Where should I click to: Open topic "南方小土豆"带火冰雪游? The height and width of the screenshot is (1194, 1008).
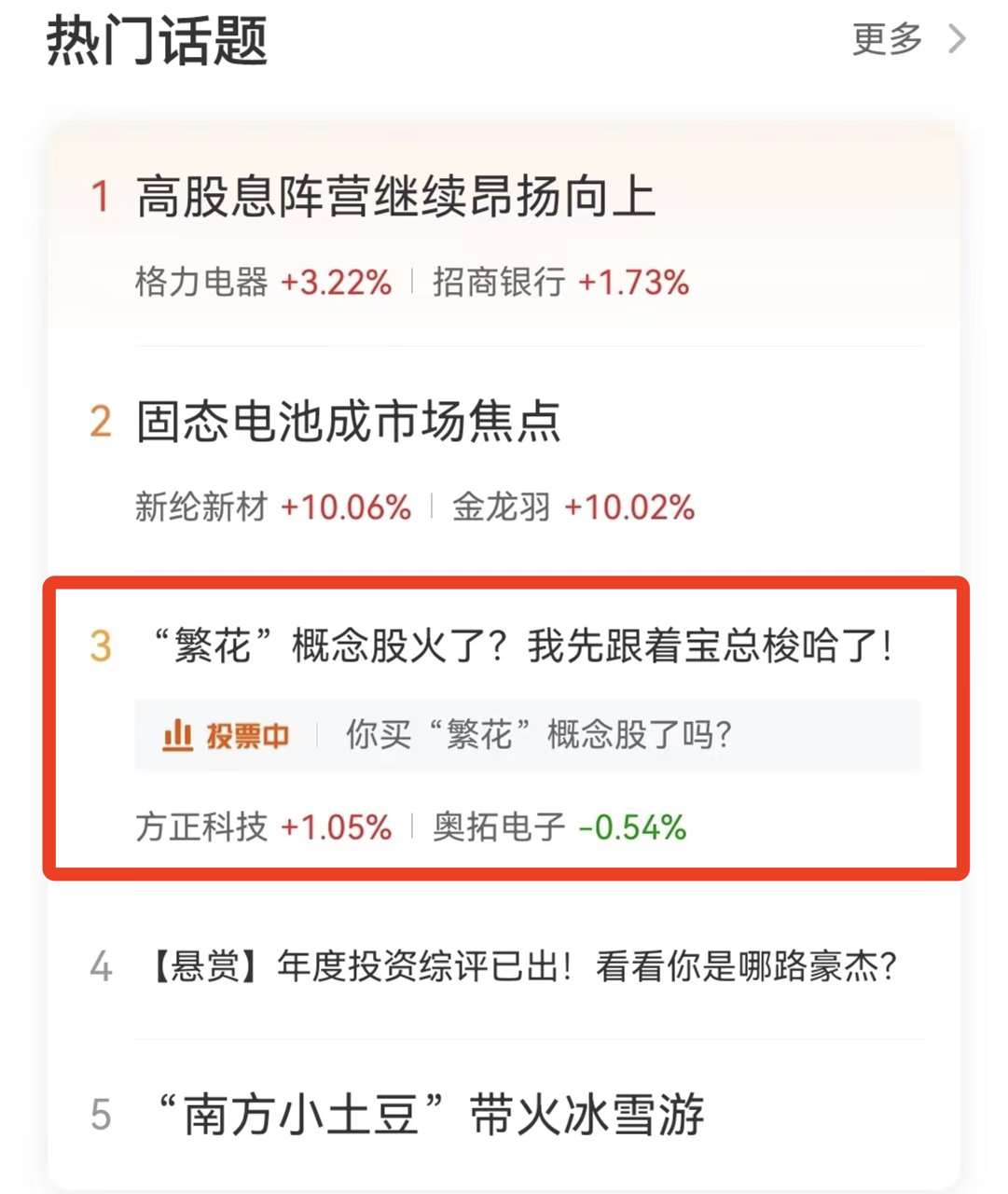click(x=429, y=1116)
